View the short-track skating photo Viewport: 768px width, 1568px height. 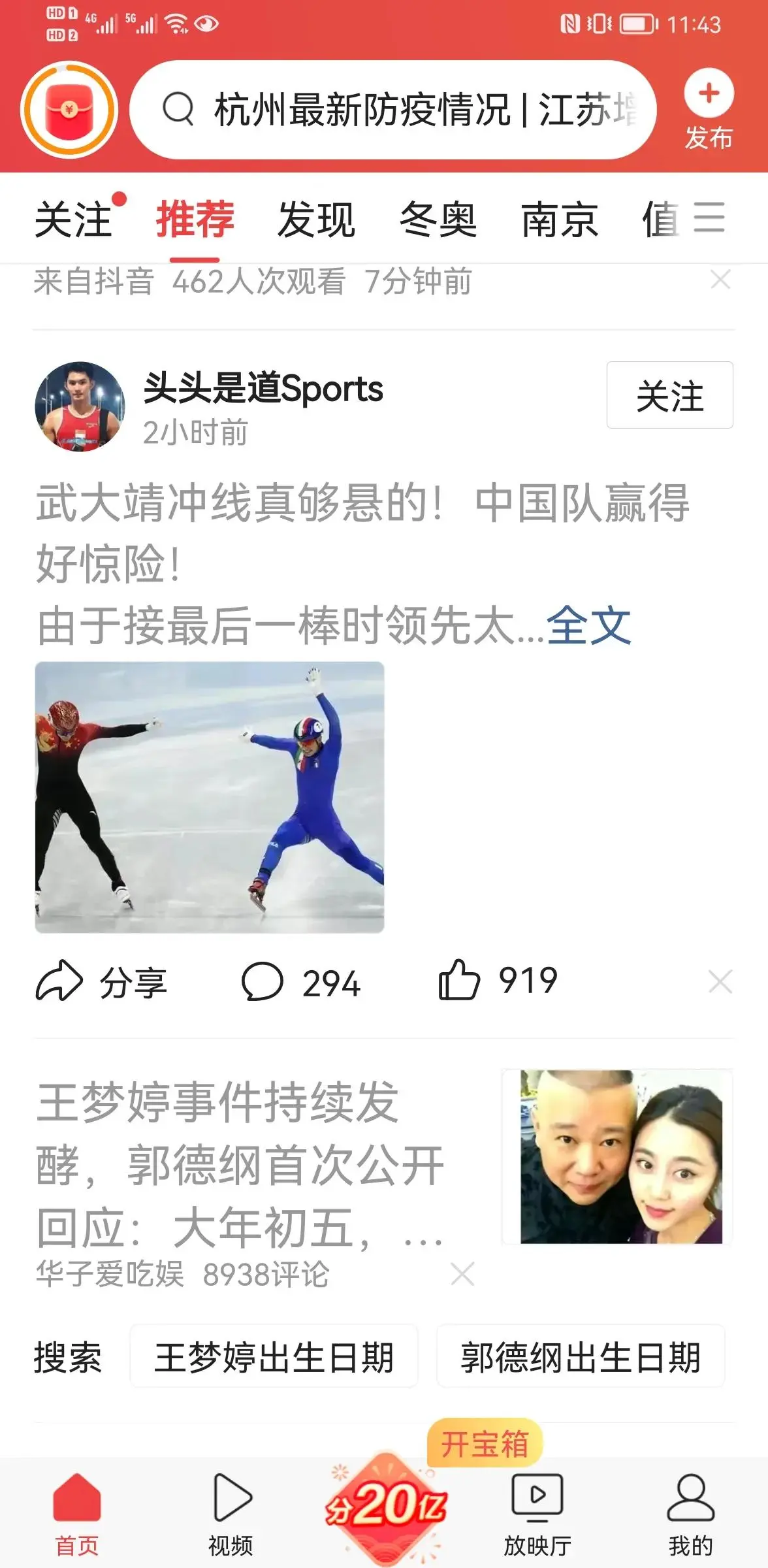[x=210, y=797]
